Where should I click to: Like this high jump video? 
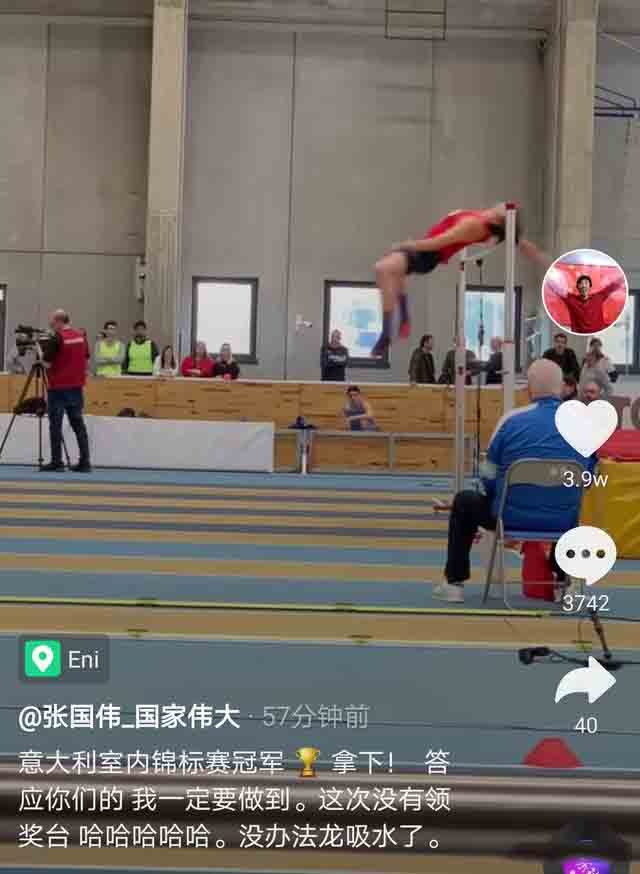click(x=586, y=427)
